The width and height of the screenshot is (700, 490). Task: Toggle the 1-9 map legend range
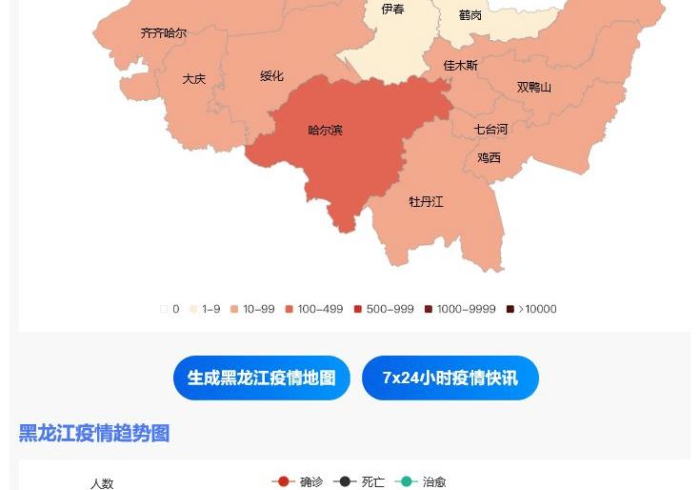coord(205,309)
